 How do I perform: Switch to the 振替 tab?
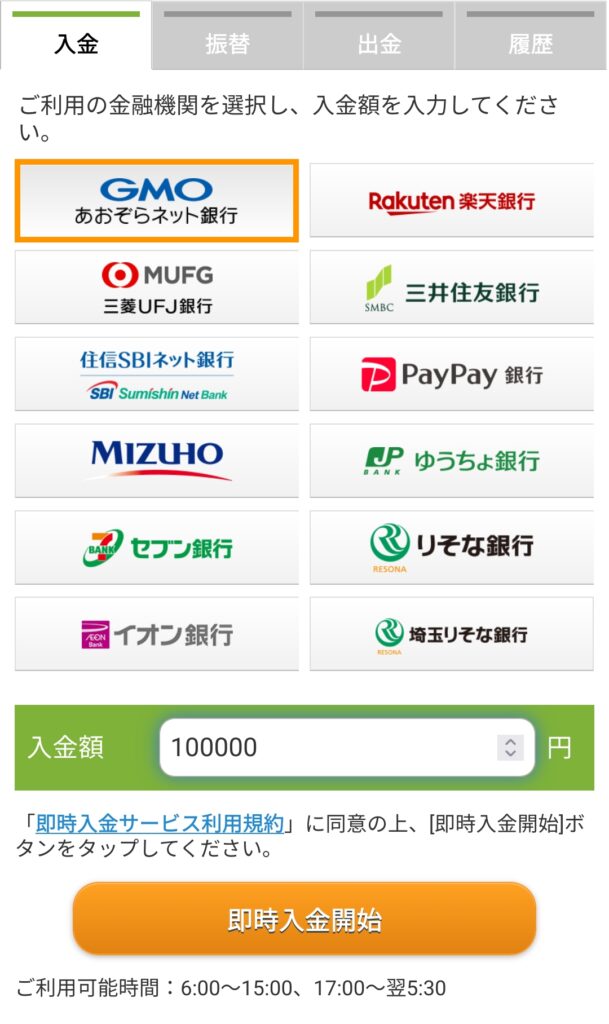(x=227, y=44)
